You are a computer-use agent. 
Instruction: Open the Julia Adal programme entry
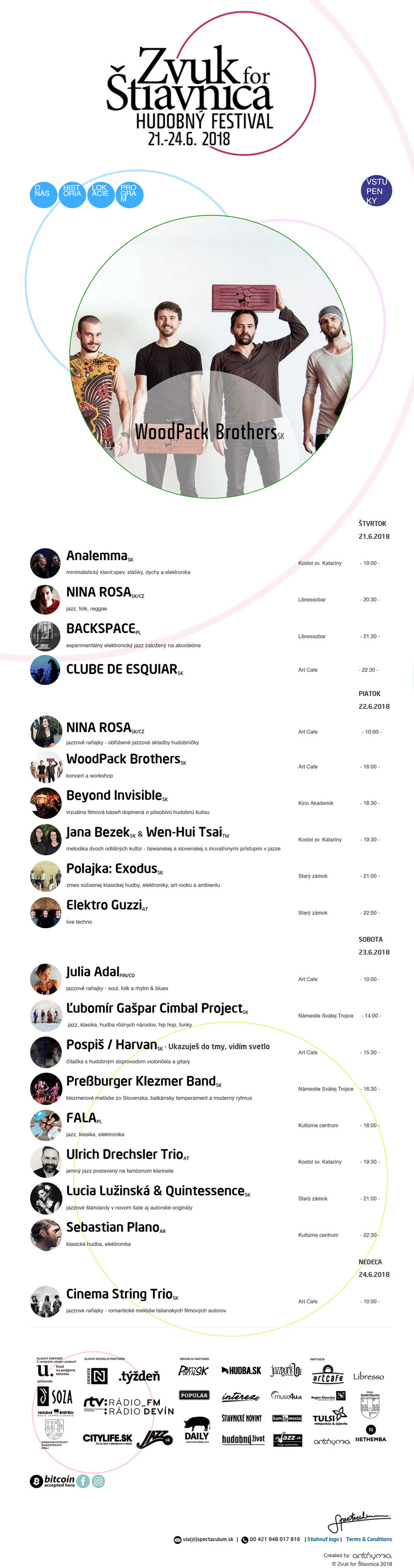point(93,972)
